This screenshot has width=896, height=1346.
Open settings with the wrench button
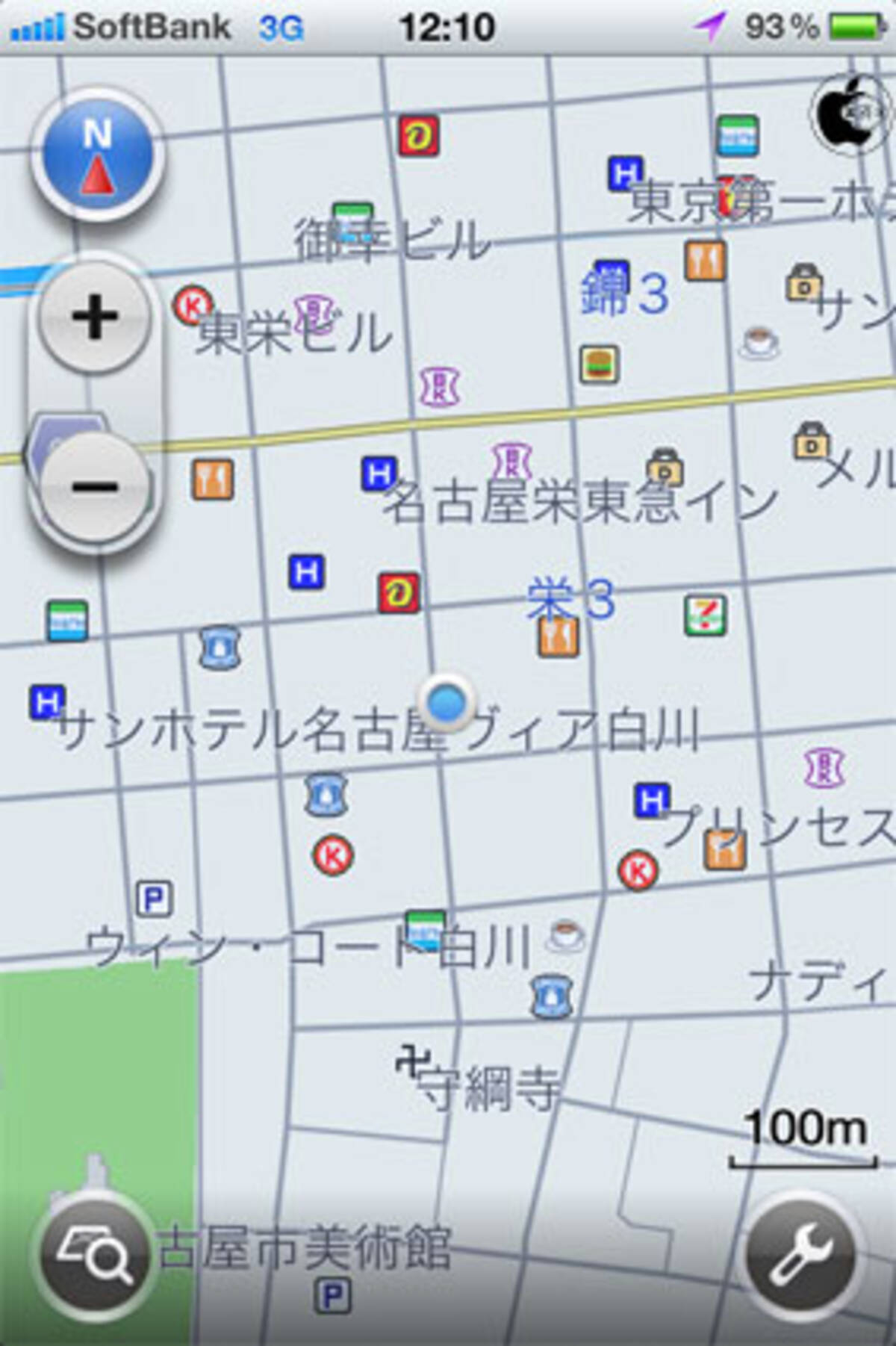(x=803, y=1256)
